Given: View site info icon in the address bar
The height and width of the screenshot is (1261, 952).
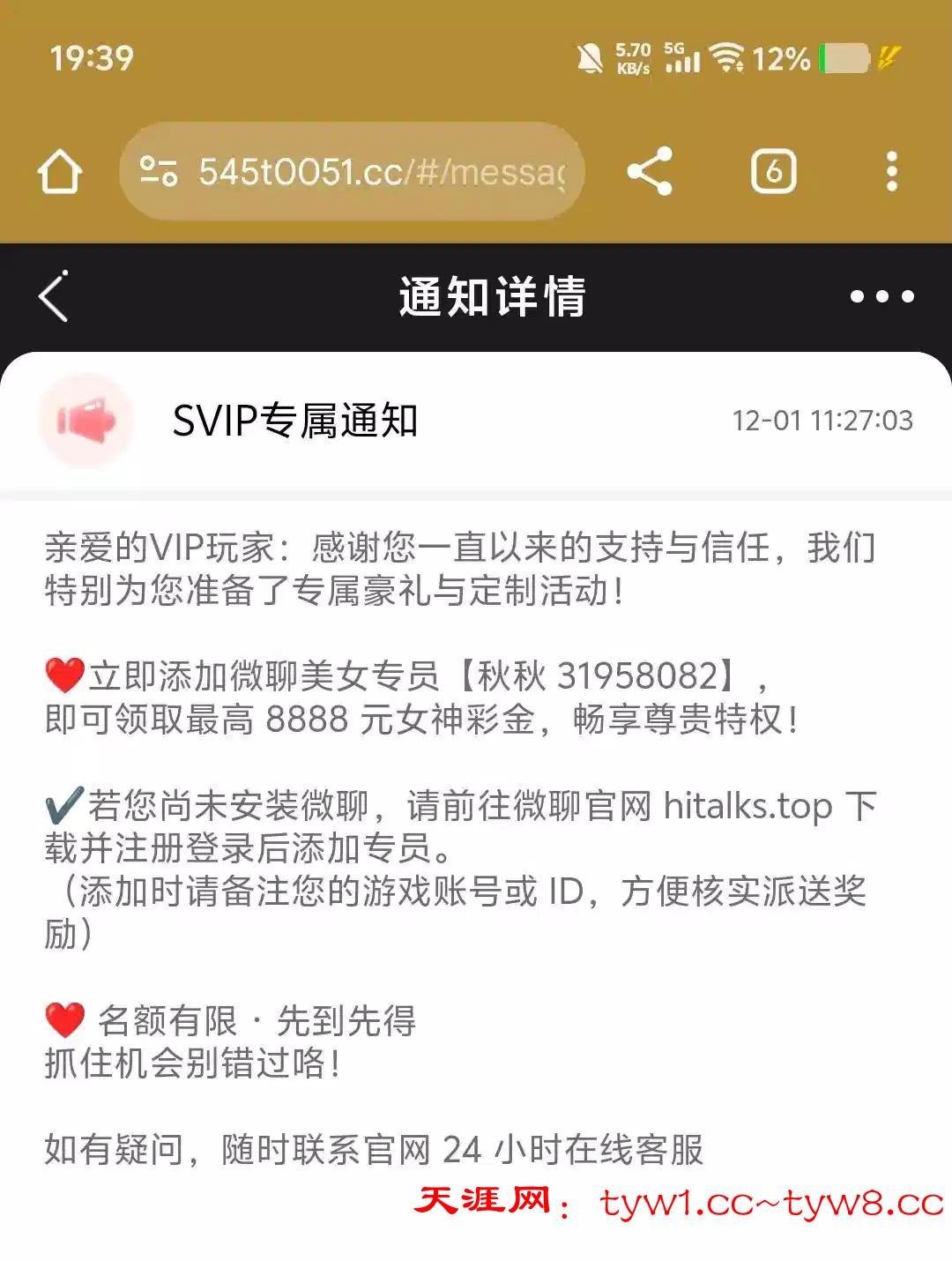Looking at the screenshot, I should click(x=160, y=171).
